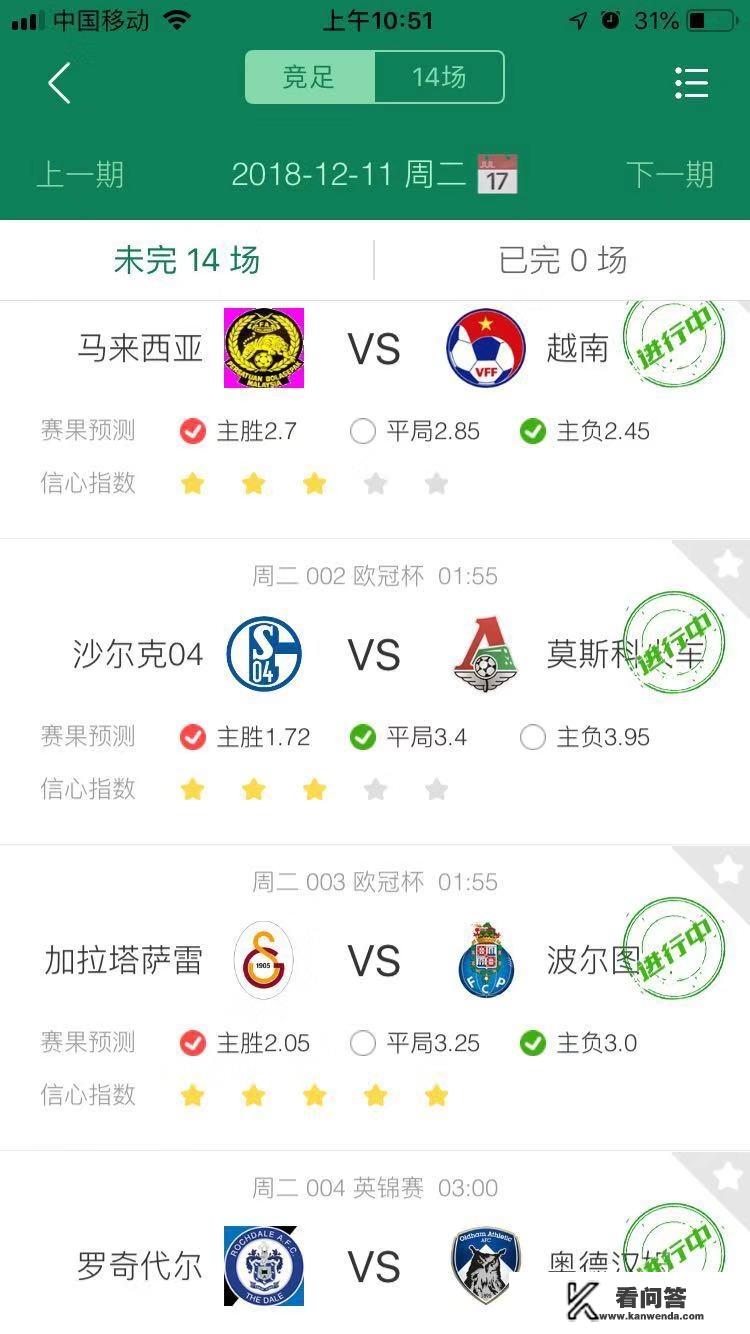
Task: Click the Malaysia team crest
Action: (x=262, y=348)
